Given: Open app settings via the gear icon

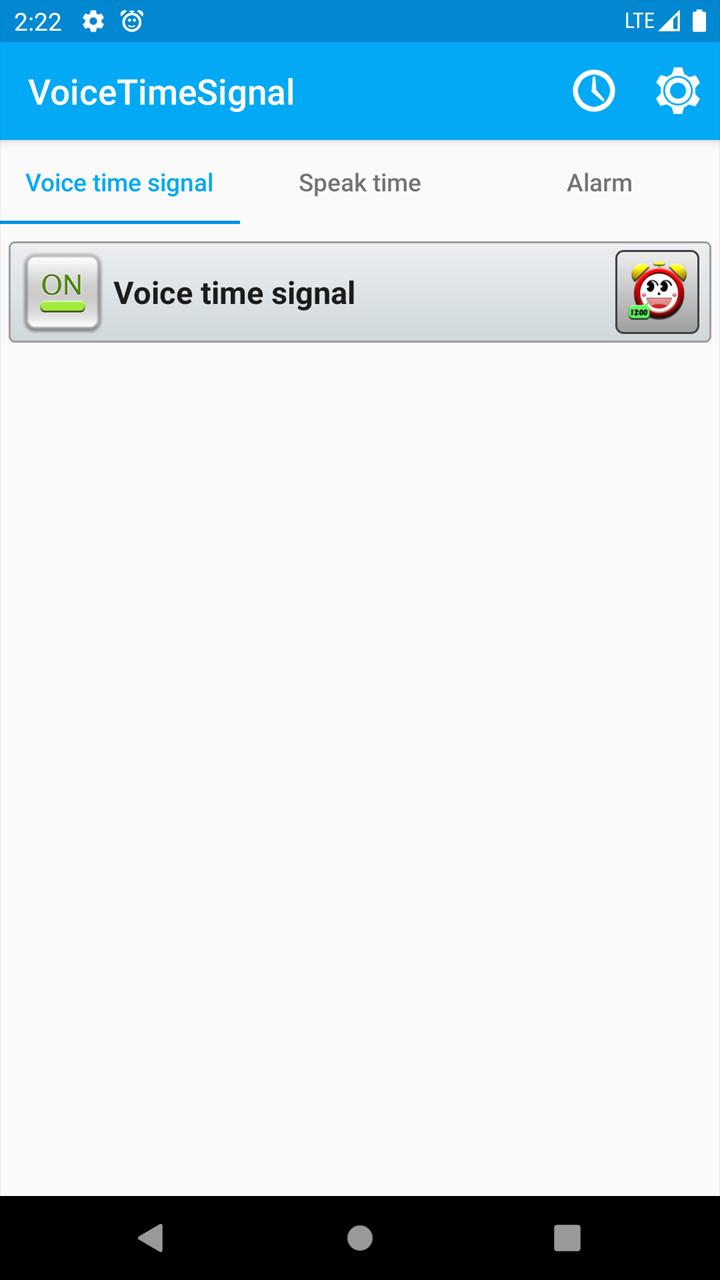Looking at the screenshot, I should (x=678, y=90).
